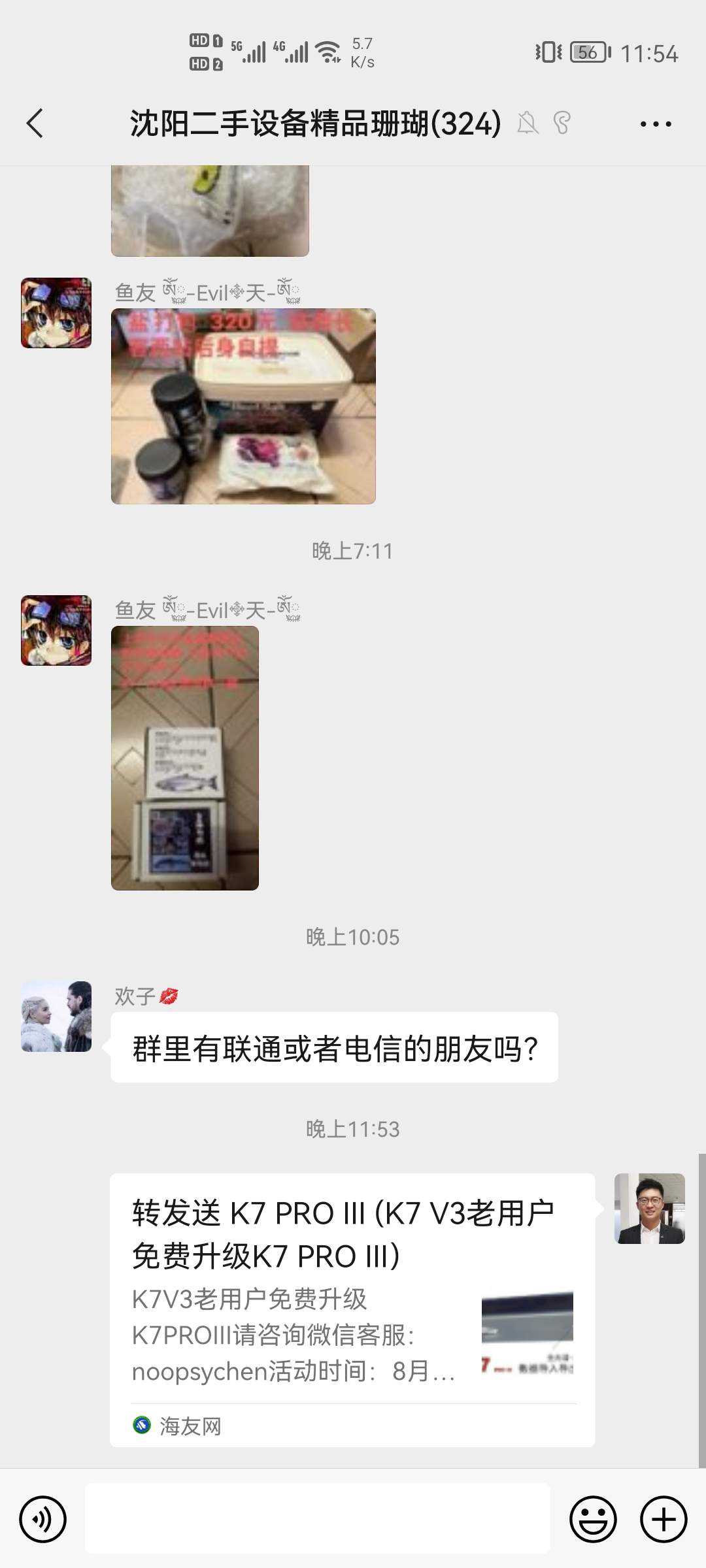Open the sender avatar beside K7 link
Image resolution: width=706 pixels, height=1568 pixels.
click(649, 1208)
